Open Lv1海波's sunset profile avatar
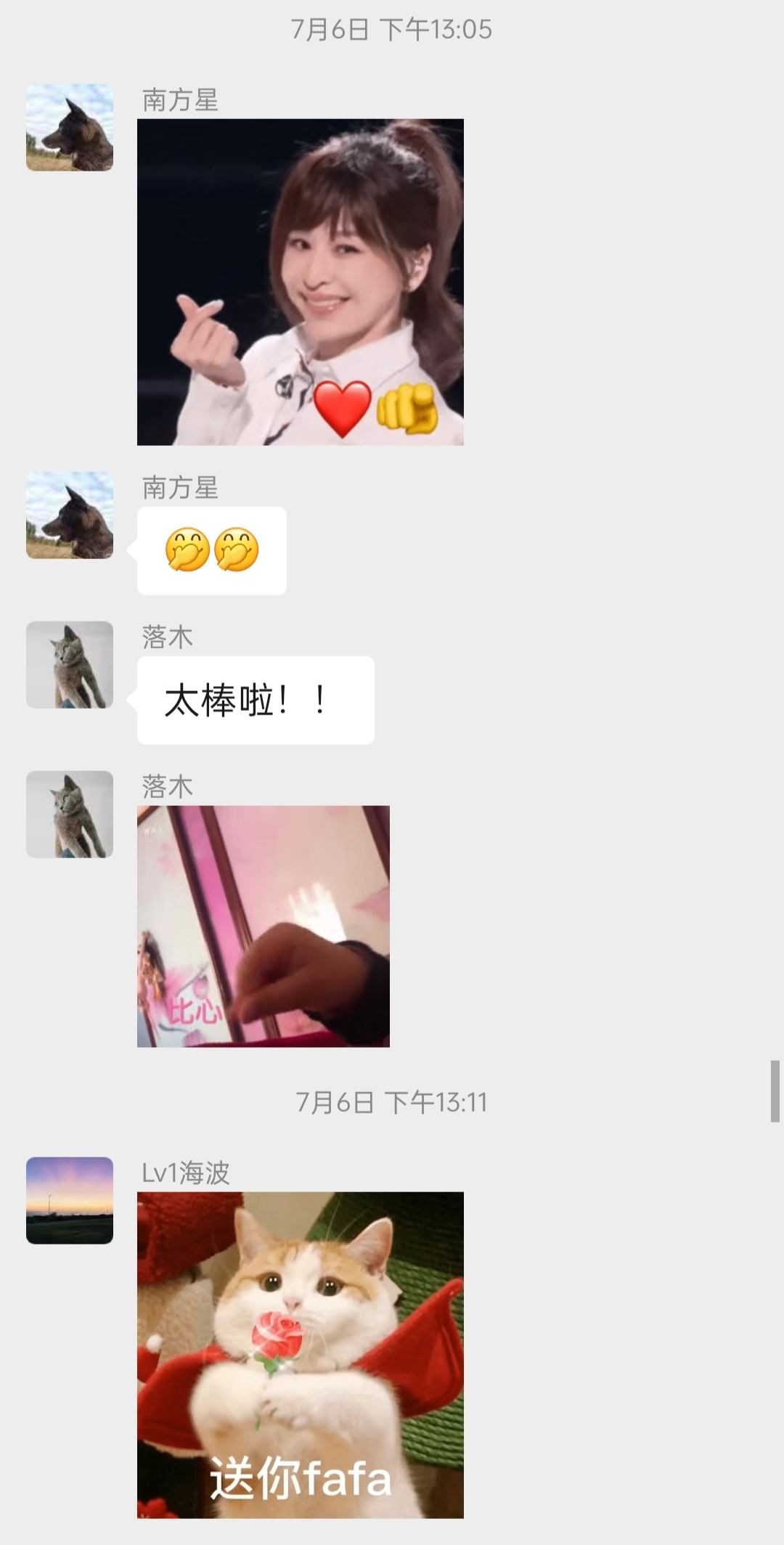Viewport: 784px width, 1545px height. coord(70,1200)
